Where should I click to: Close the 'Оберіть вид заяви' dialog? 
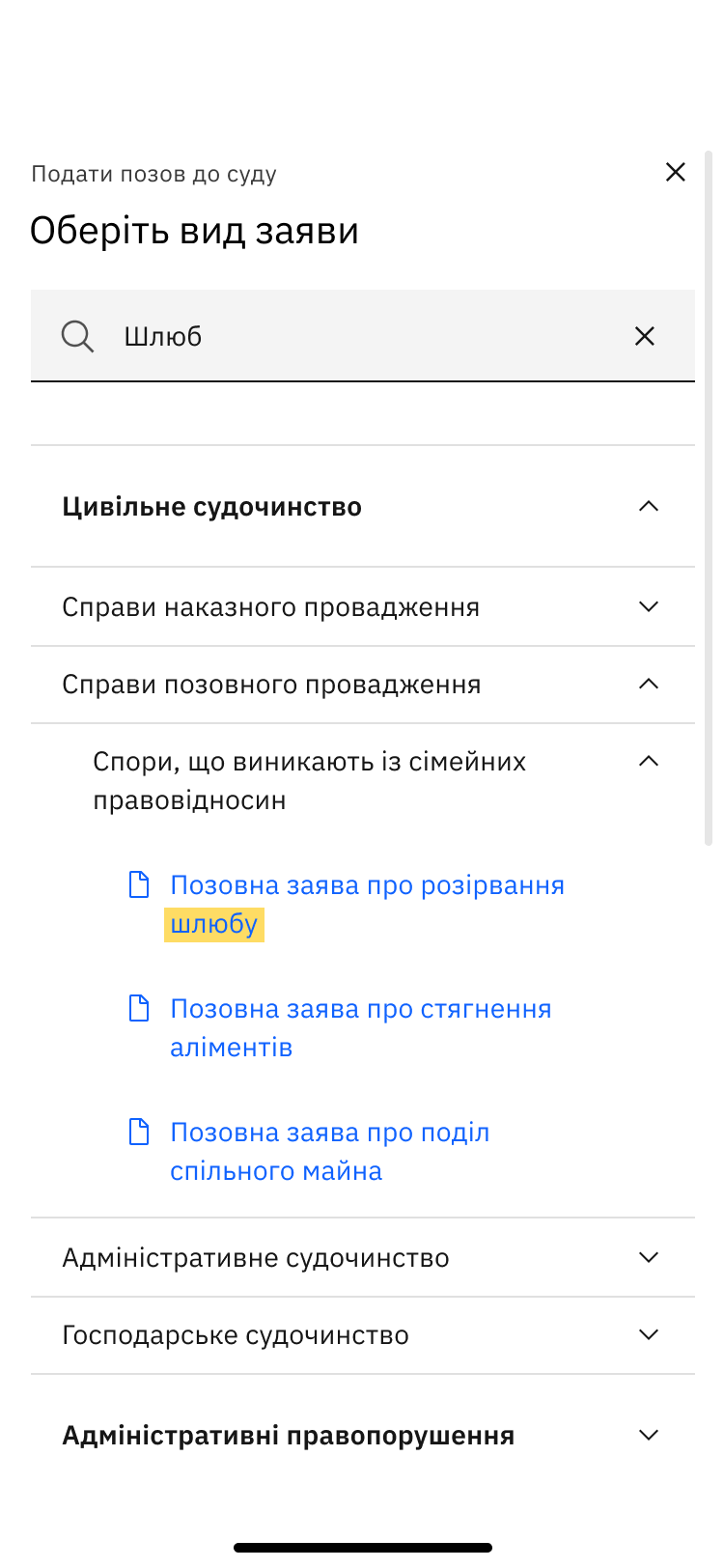point(675,172)
